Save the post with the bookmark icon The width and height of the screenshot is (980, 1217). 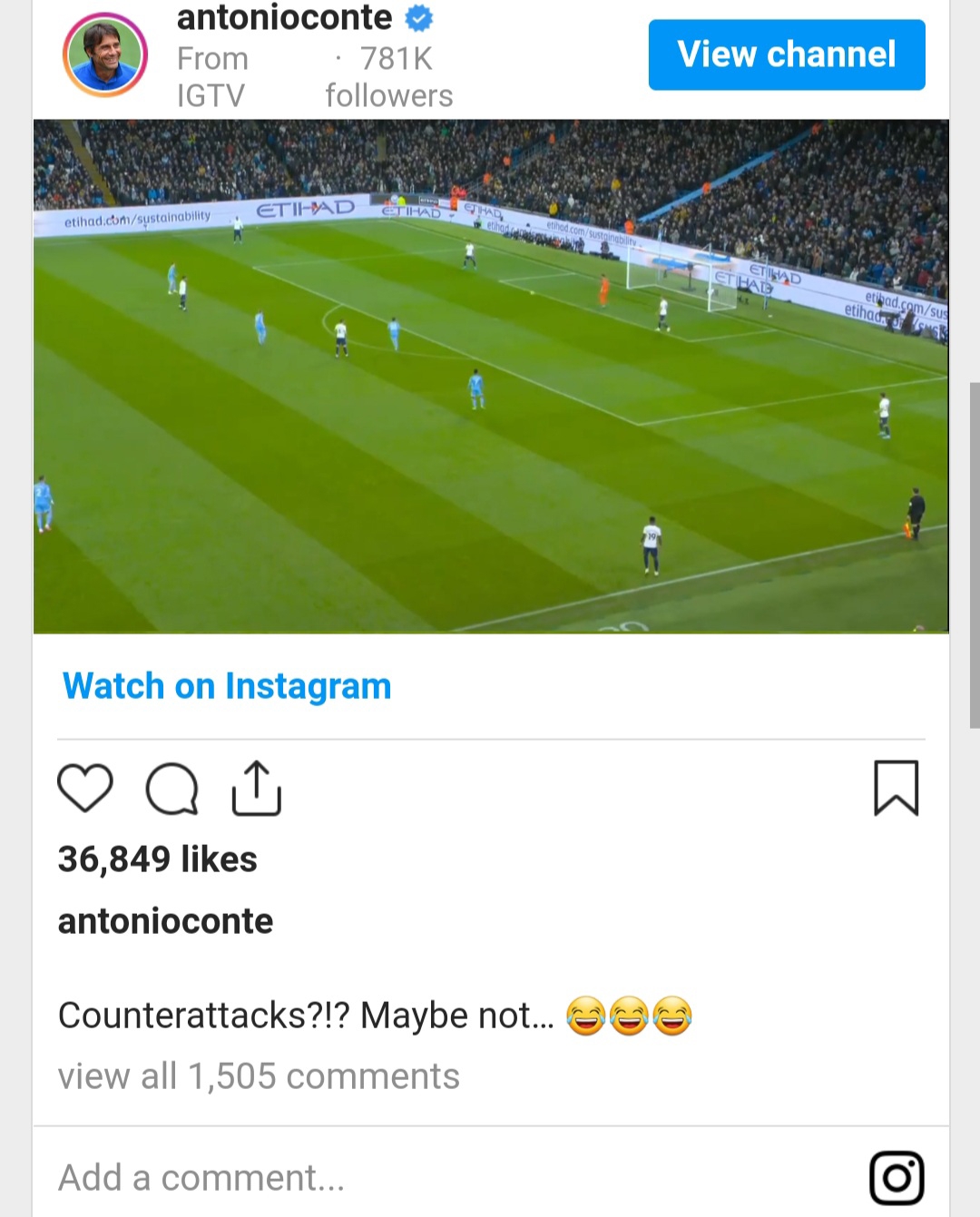(896, 788)
